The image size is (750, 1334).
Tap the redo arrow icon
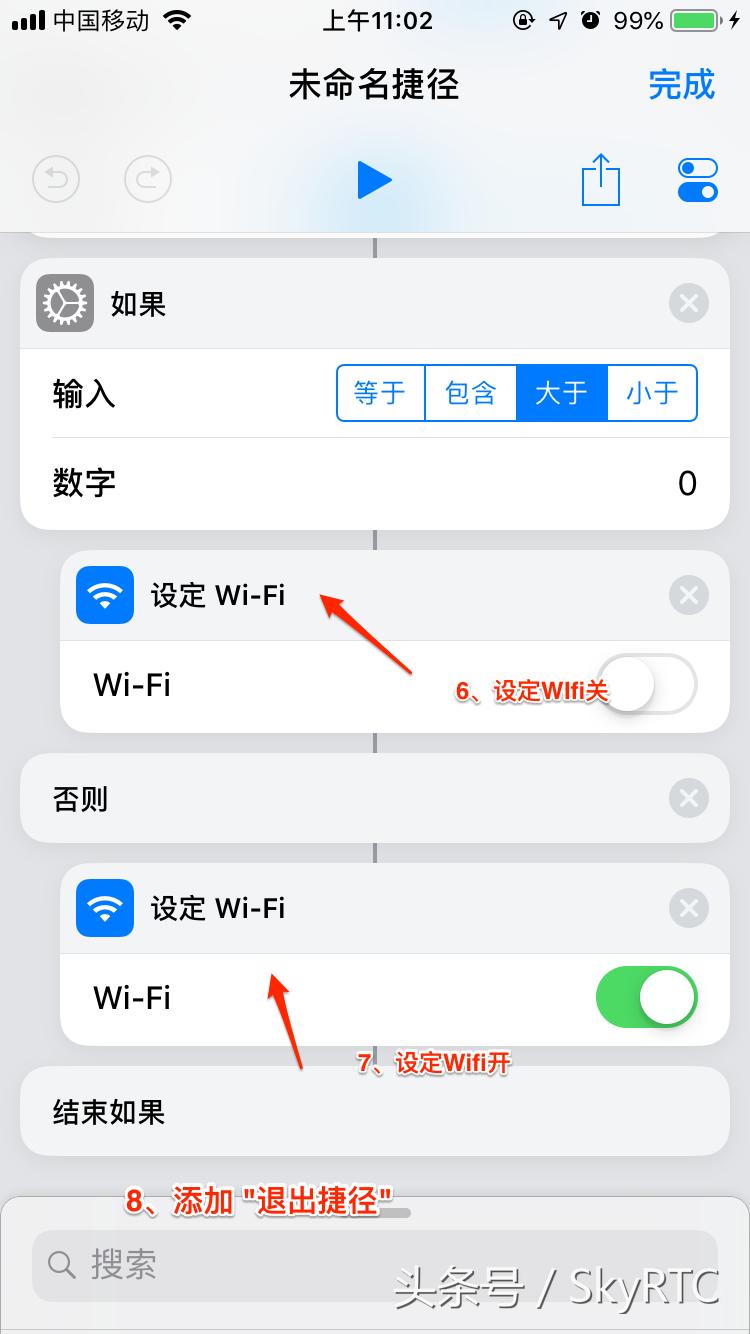coord(148,179)
